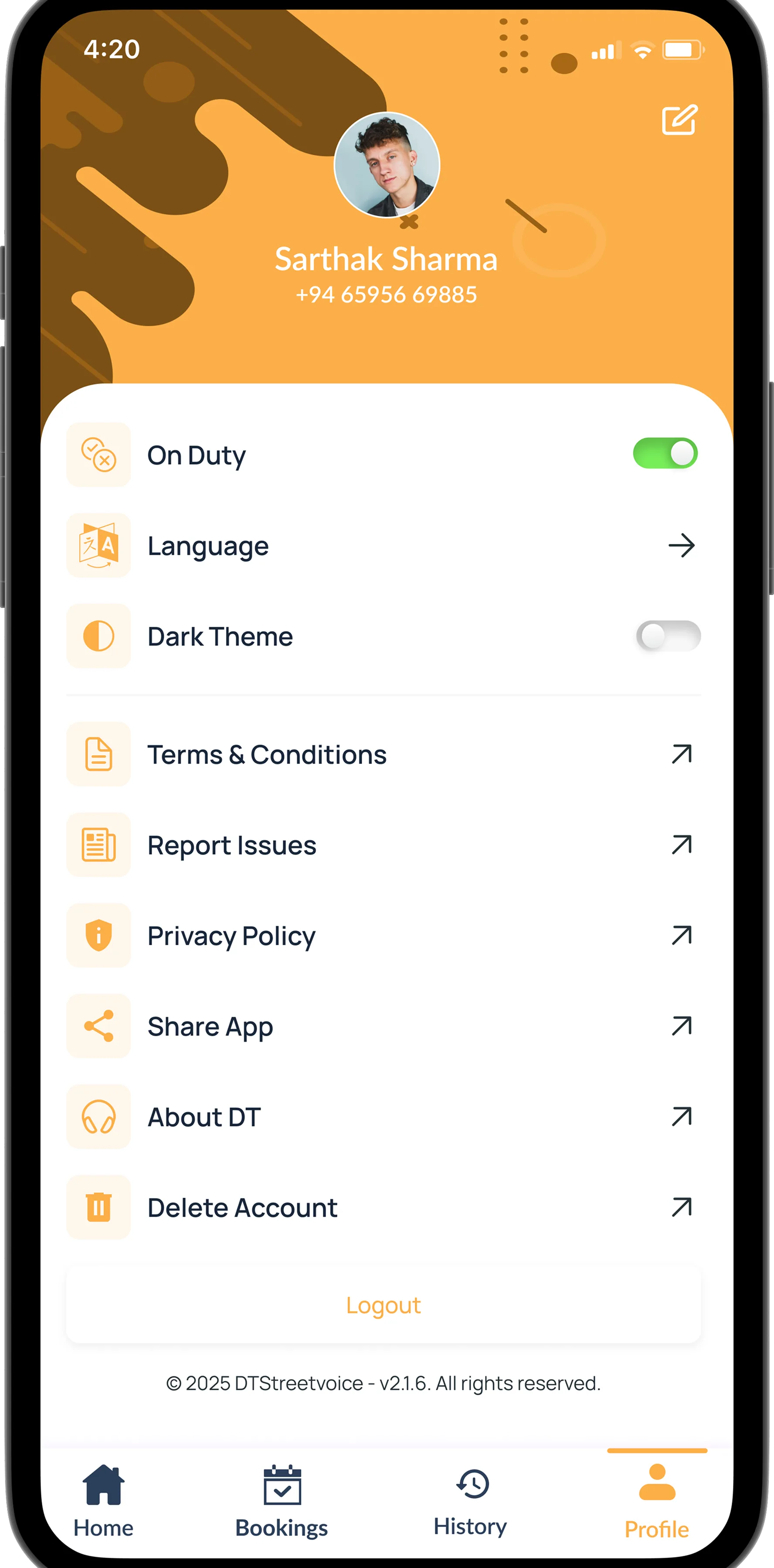Switch to the History tab
Image resolution: width=774 pixels, height=1568 pixels.
coord(470,1500)
